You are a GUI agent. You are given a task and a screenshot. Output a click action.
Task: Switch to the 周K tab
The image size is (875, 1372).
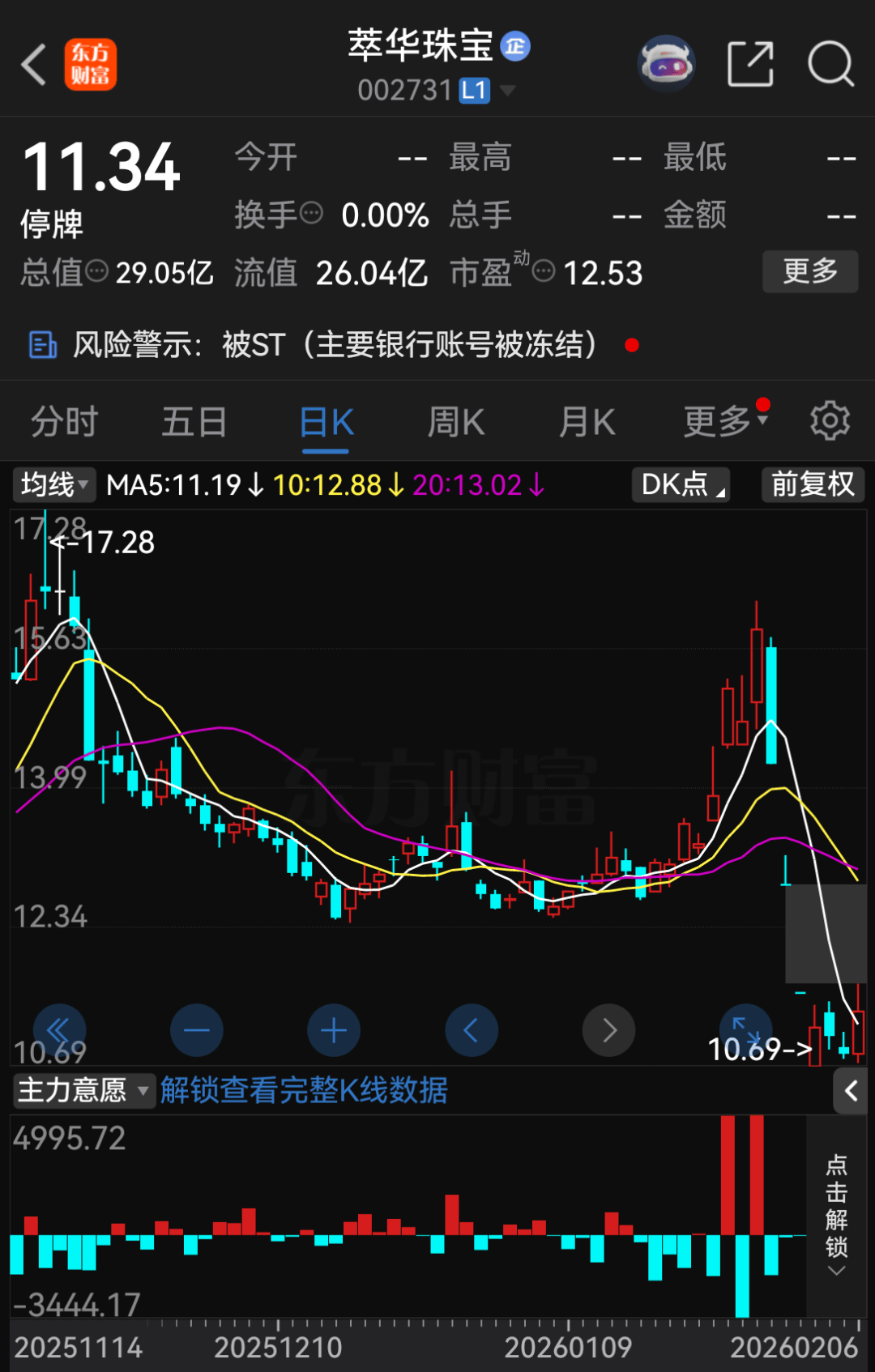[455, 422]
